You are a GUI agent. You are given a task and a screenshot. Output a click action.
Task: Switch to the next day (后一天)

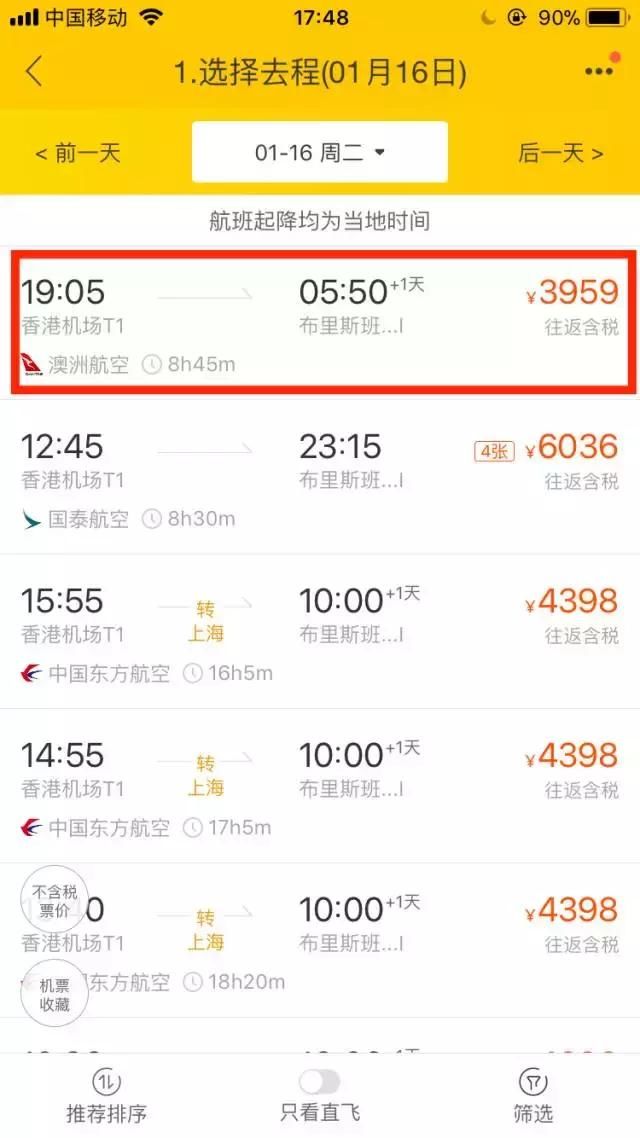[x=560, y=153]
